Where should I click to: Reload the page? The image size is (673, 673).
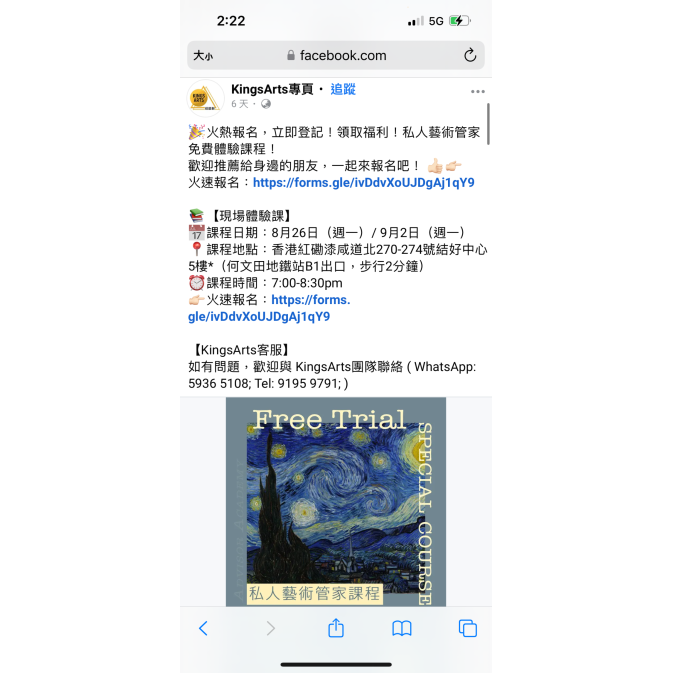click(x=470, y=56)
